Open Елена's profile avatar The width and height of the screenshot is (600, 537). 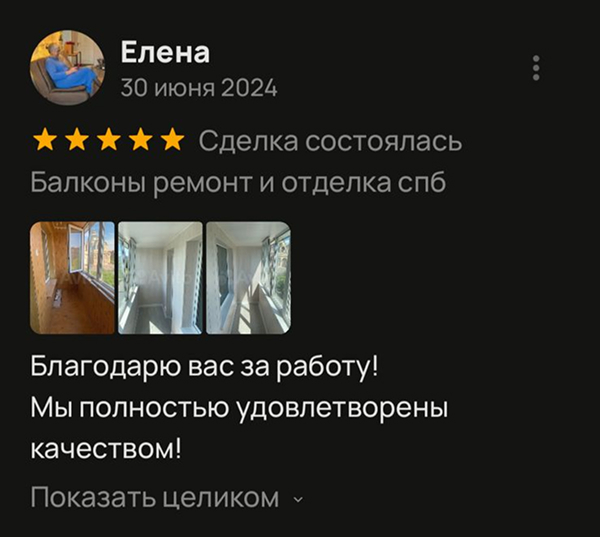(x=68, y=67)
